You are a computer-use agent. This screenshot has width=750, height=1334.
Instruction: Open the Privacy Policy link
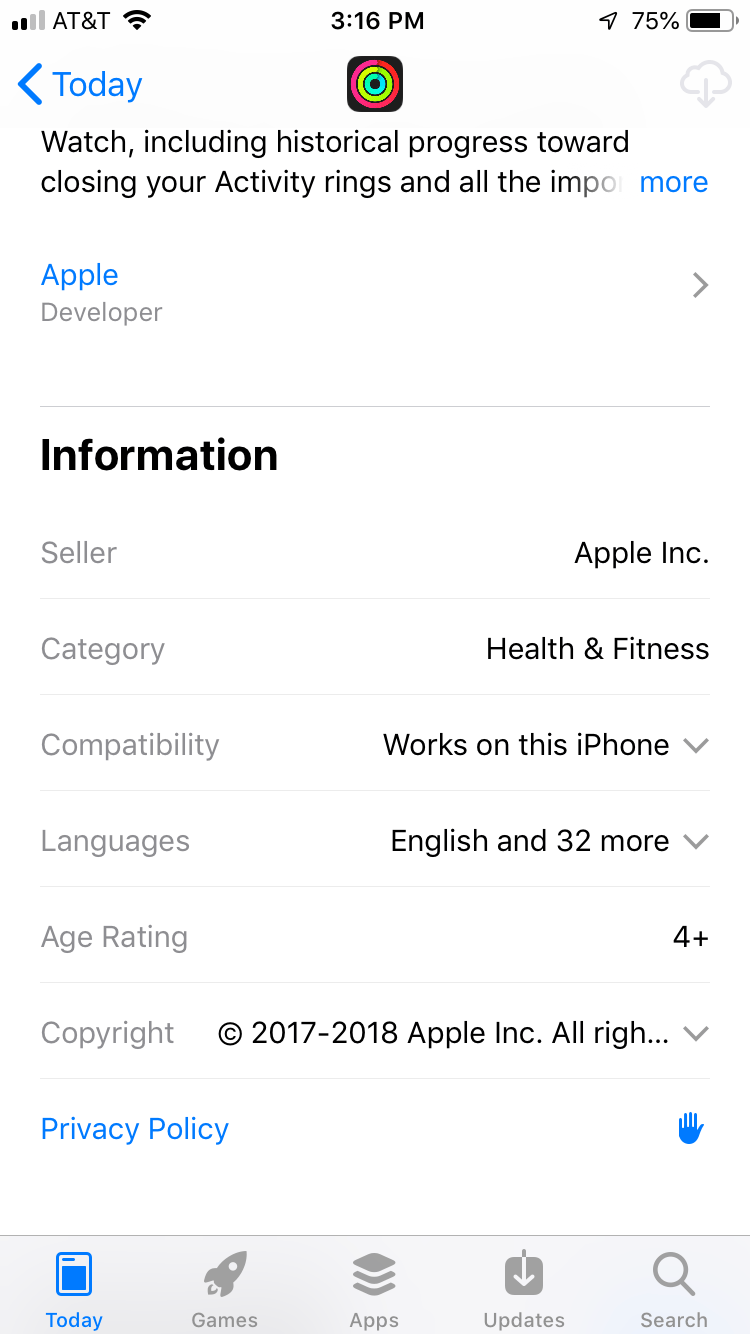(134, 1128)
